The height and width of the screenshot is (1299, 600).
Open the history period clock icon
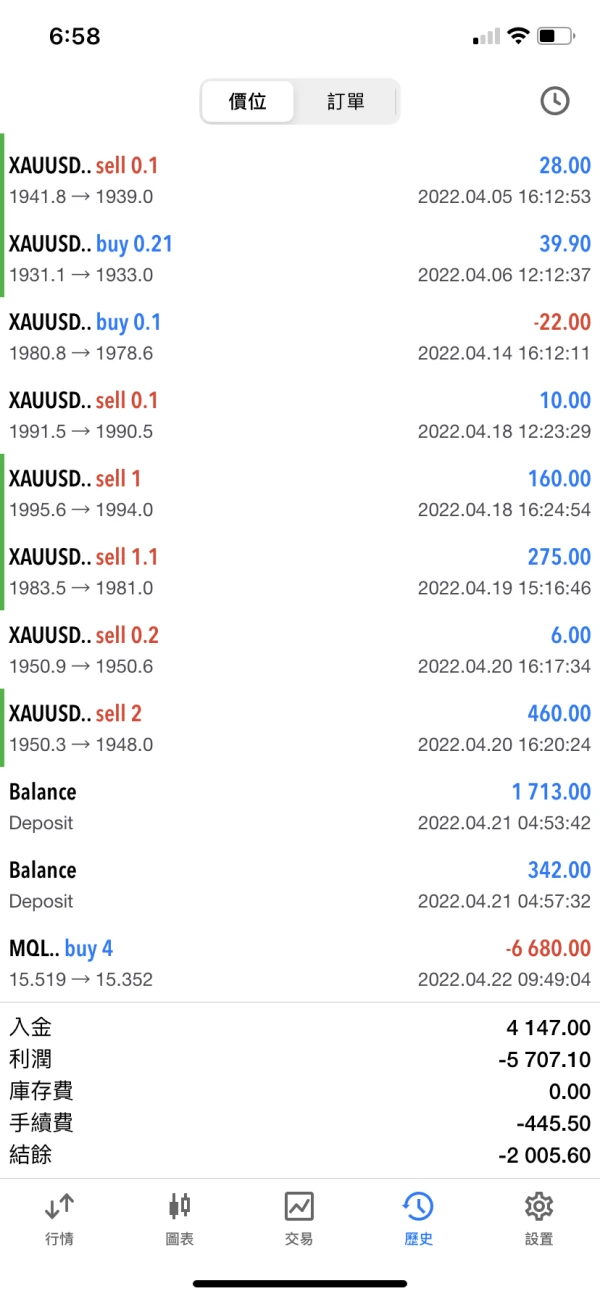[554, 101]
